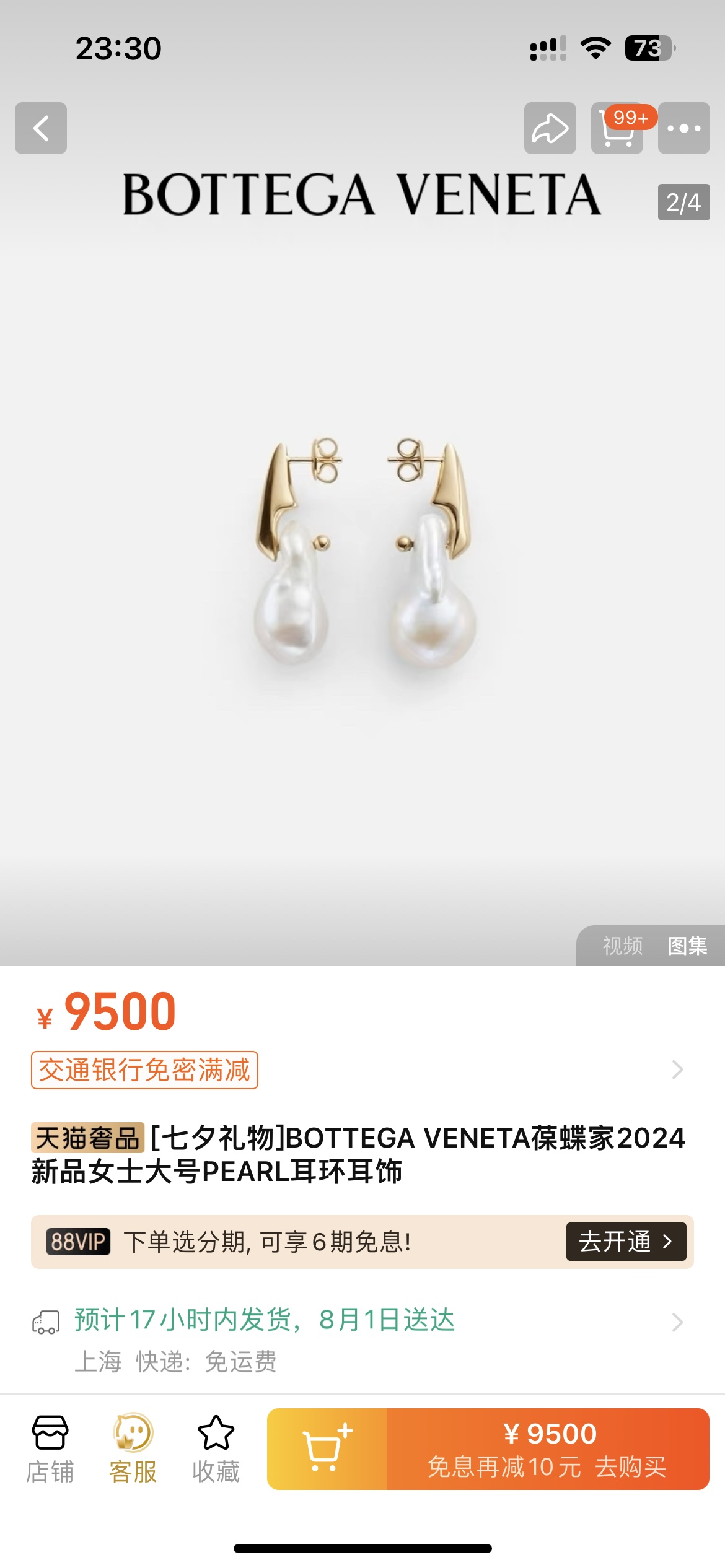Tap 去开通 to activate 88VIP

point(626,1242)
